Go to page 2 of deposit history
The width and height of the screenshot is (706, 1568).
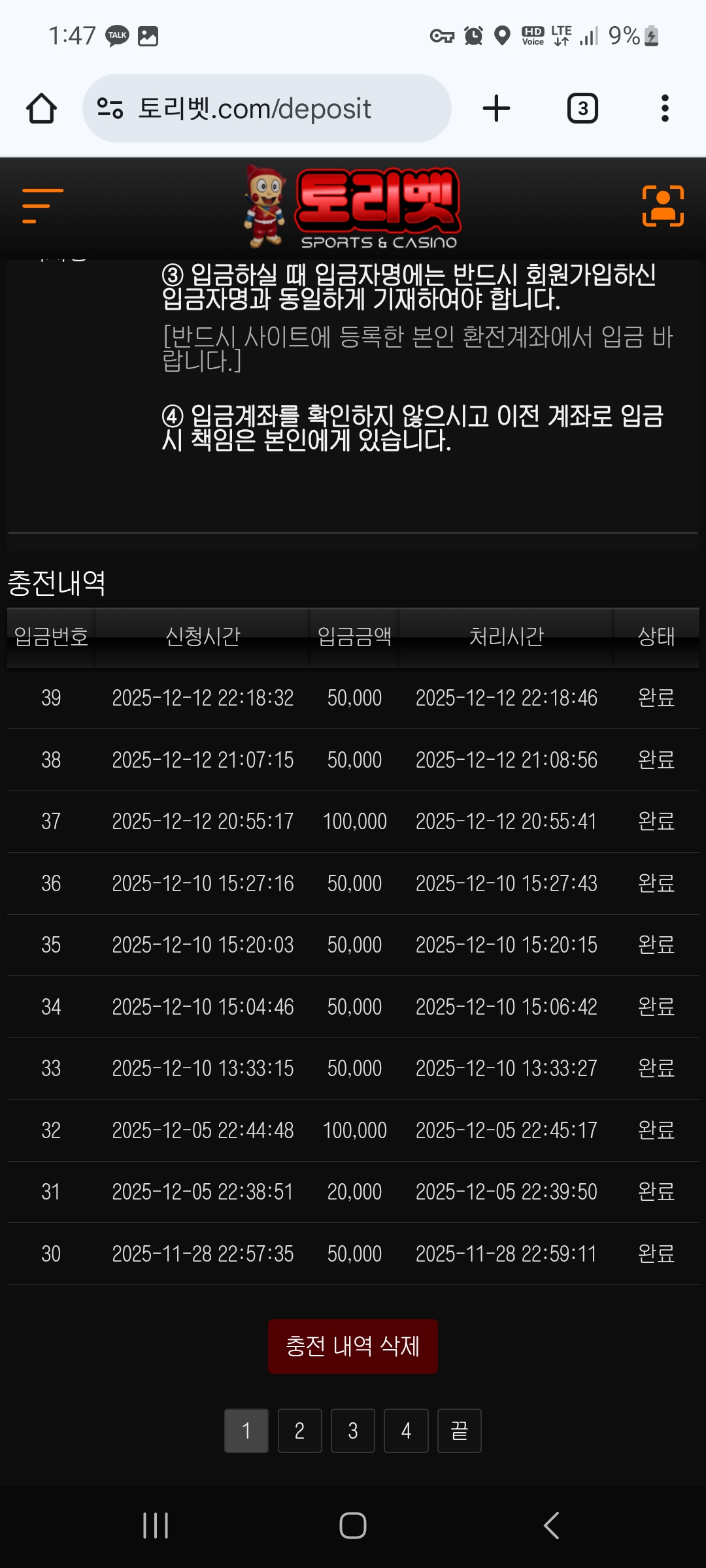(x=299, y=1431)
